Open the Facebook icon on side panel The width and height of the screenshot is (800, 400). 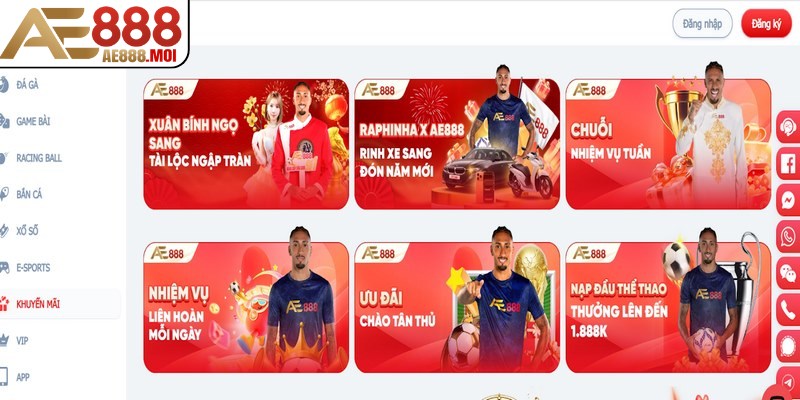(x=787, y=162)
